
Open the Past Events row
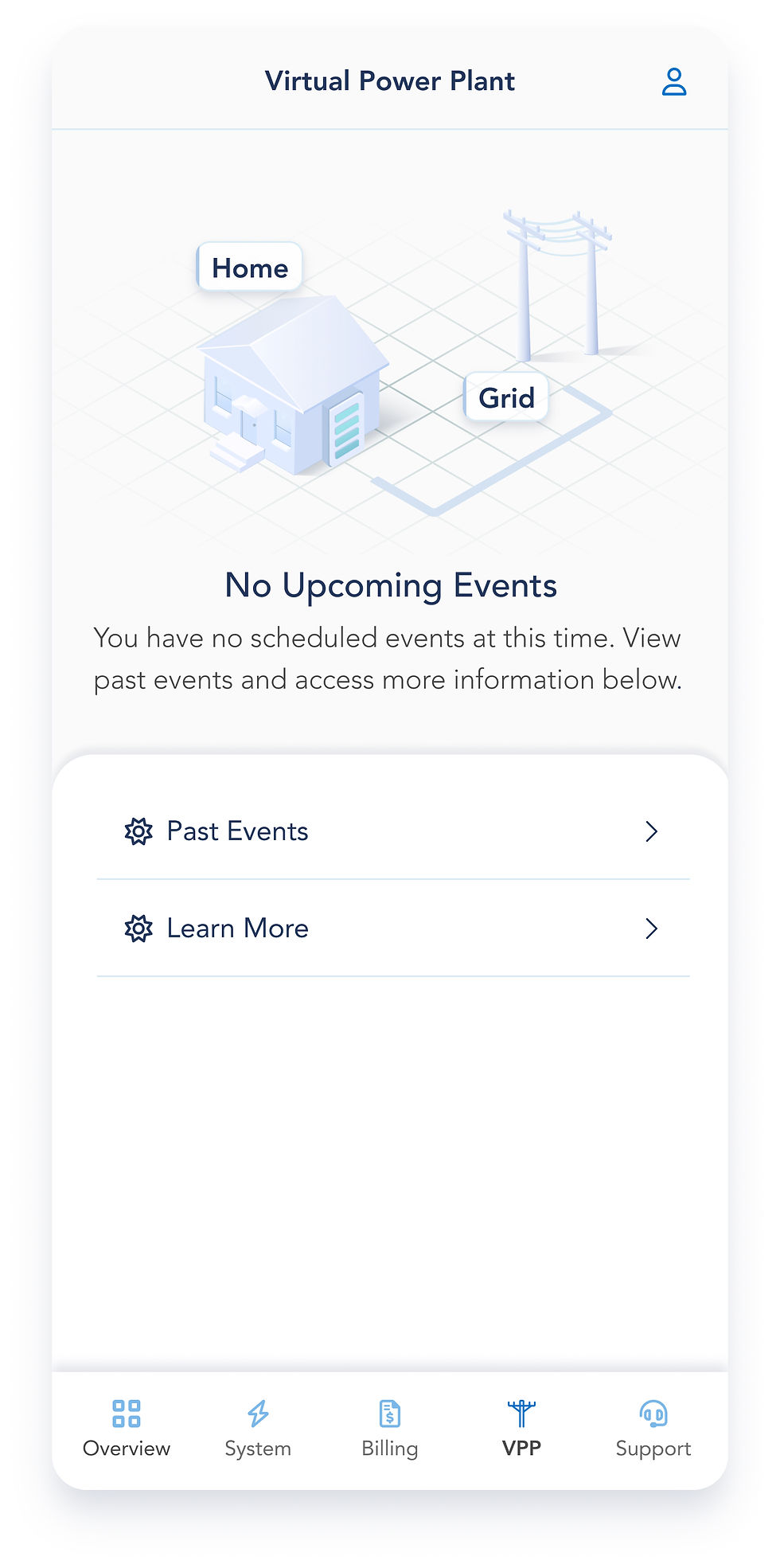[x=392, y=831]
